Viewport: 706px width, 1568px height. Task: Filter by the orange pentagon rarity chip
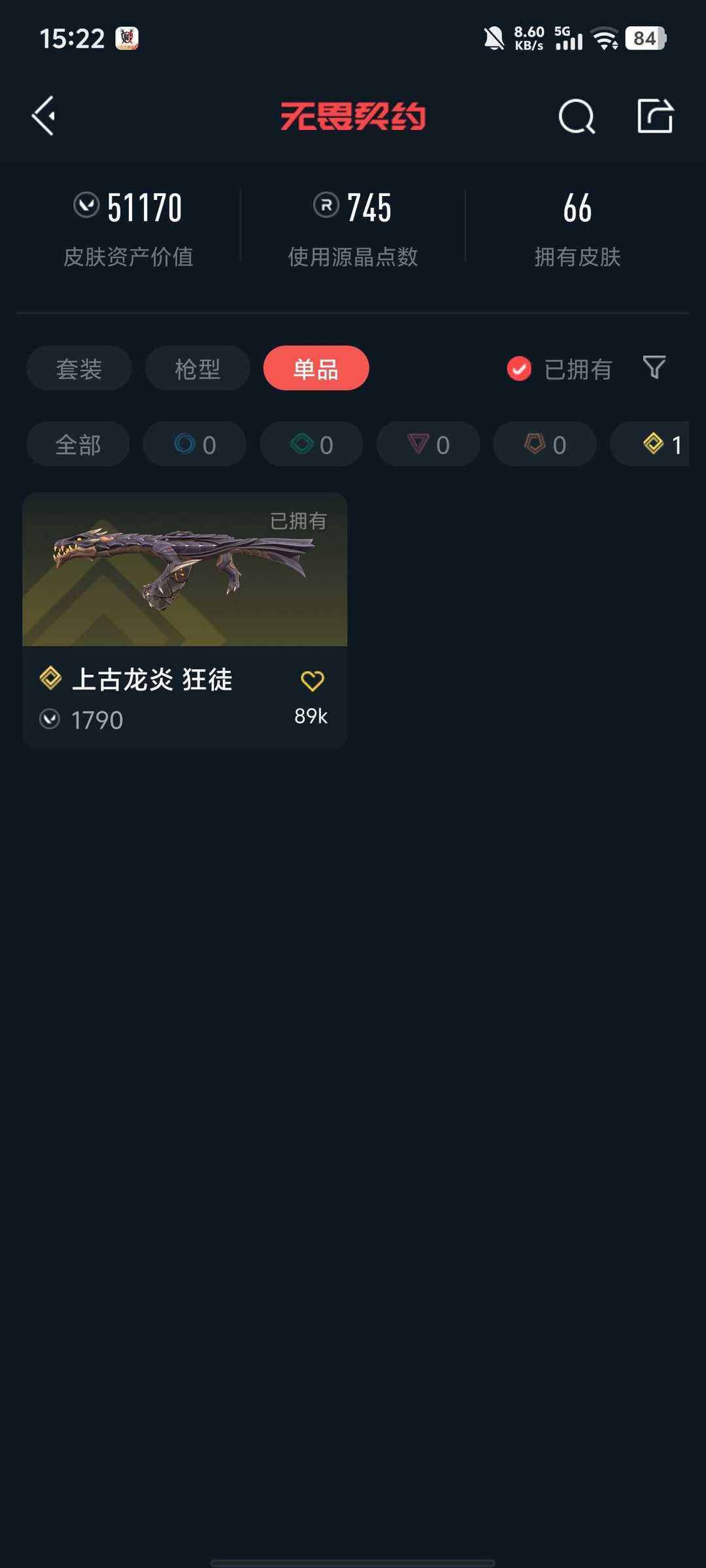coord(545,444)
